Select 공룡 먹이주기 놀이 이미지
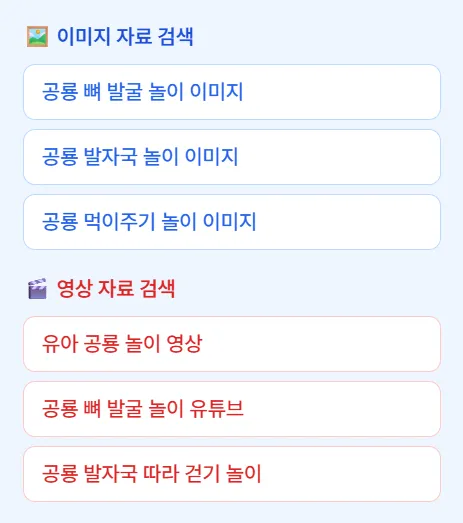Screen dimensions: 463x523 coord(232,222)
